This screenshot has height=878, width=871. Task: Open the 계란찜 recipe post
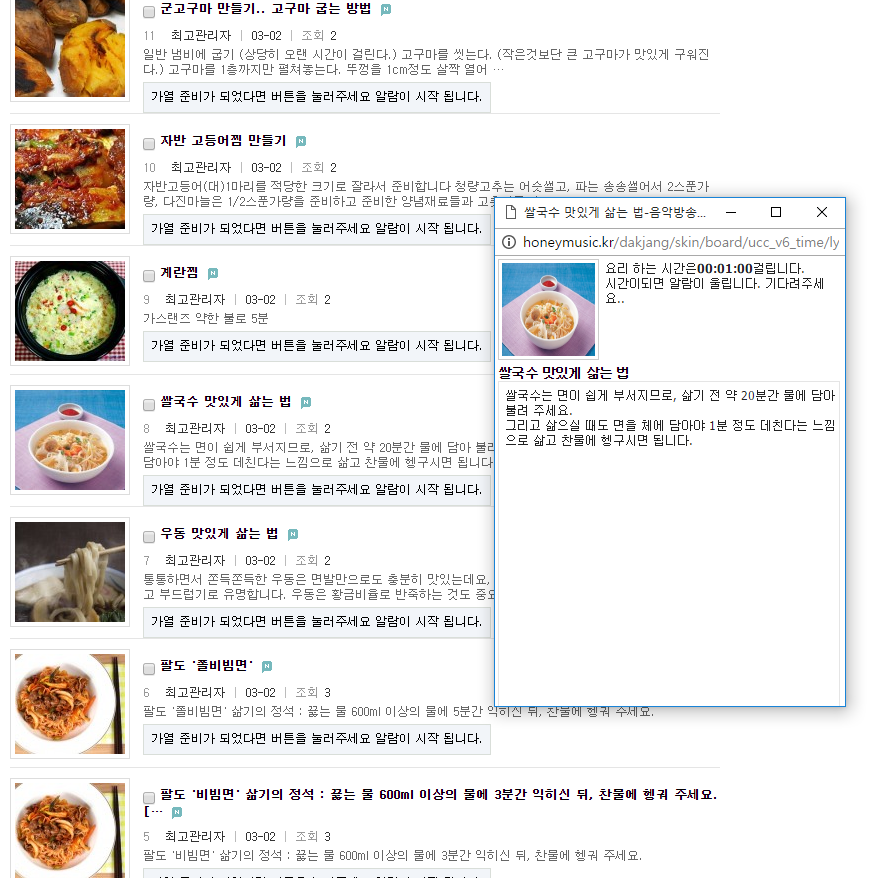(x=179, y=273)
